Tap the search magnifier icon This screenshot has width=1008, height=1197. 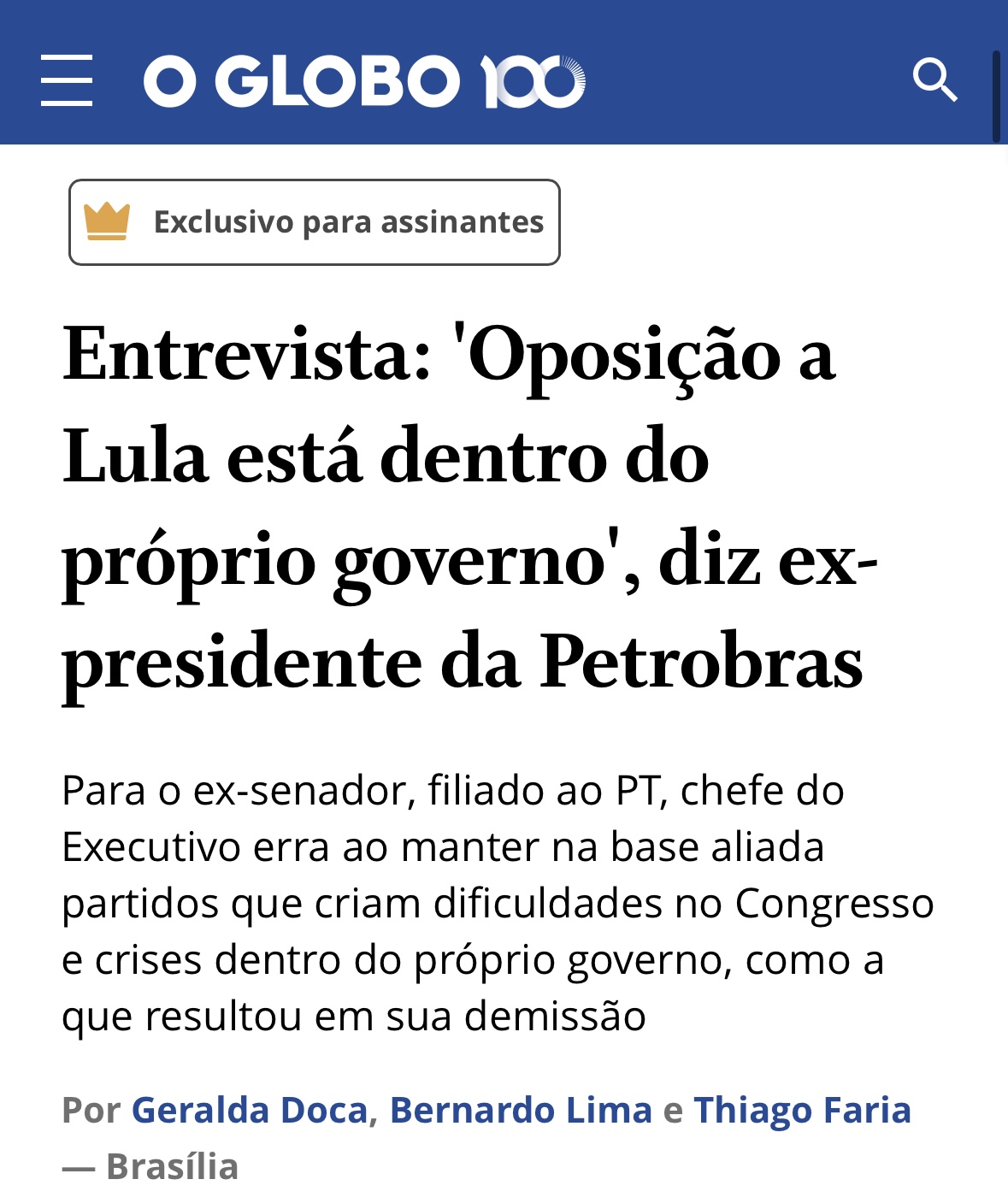[934, 80]
